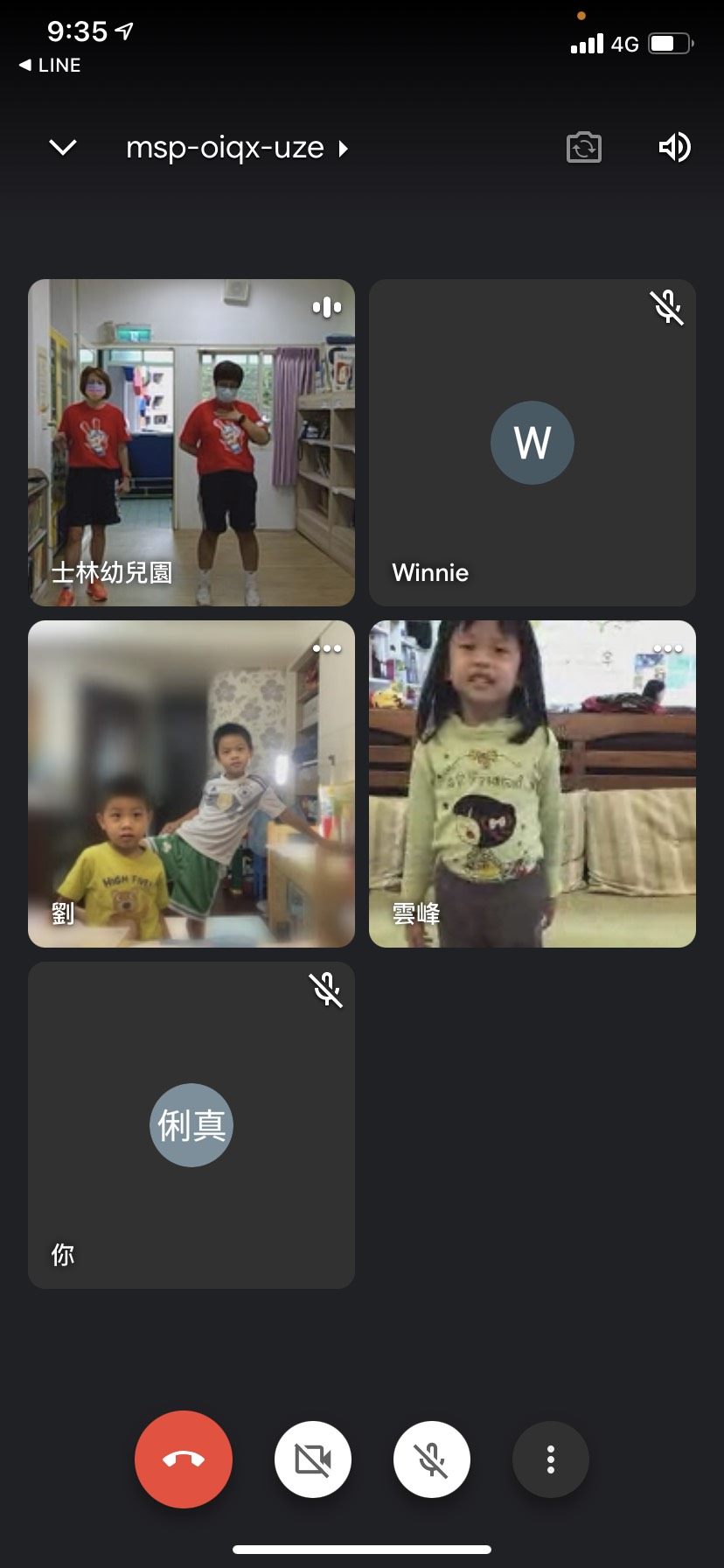
Task: Collapse the call with the down chevron
Action: tap(63, 148)
